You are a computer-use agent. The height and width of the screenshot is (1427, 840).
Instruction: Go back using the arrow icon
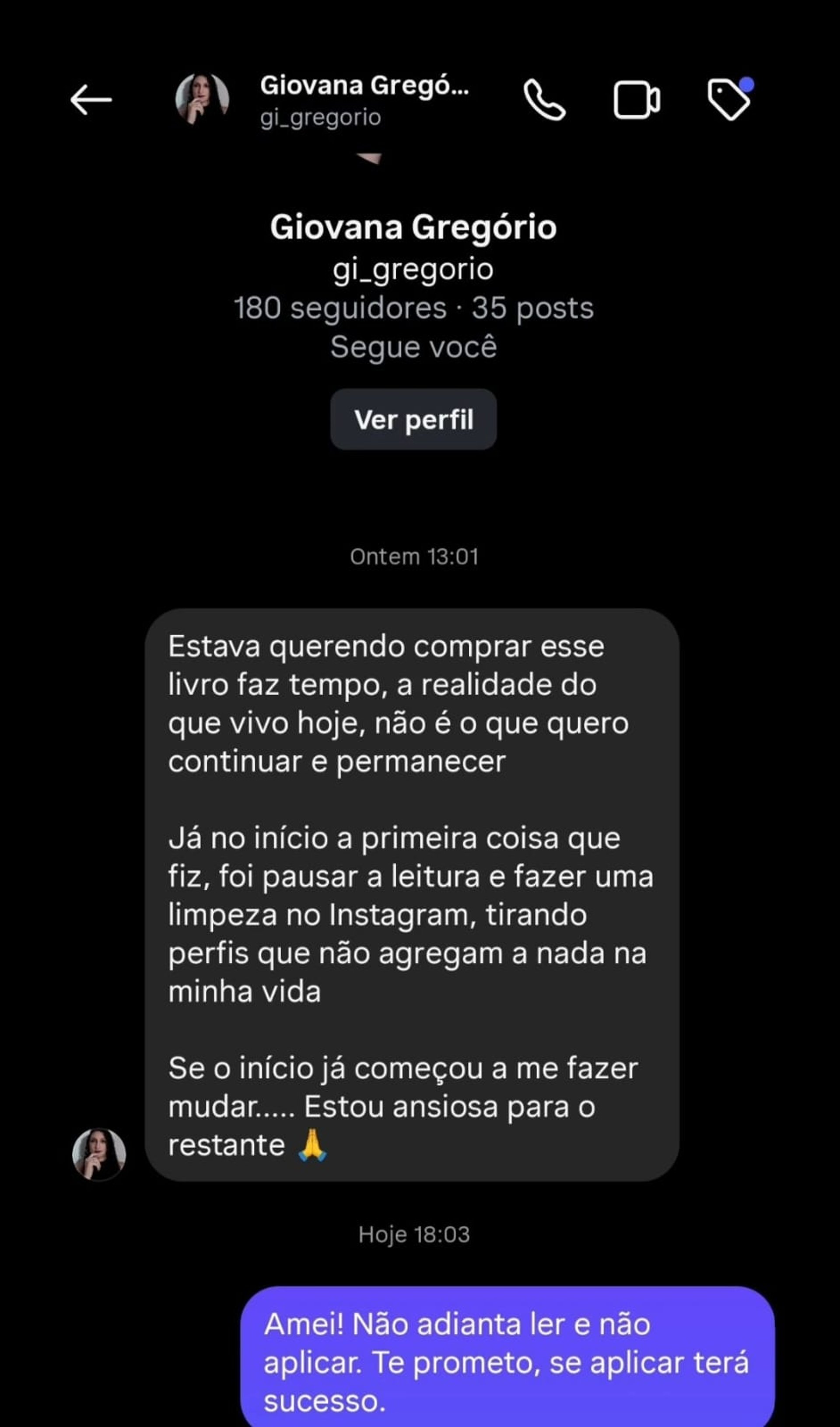(x=91, y=100)
